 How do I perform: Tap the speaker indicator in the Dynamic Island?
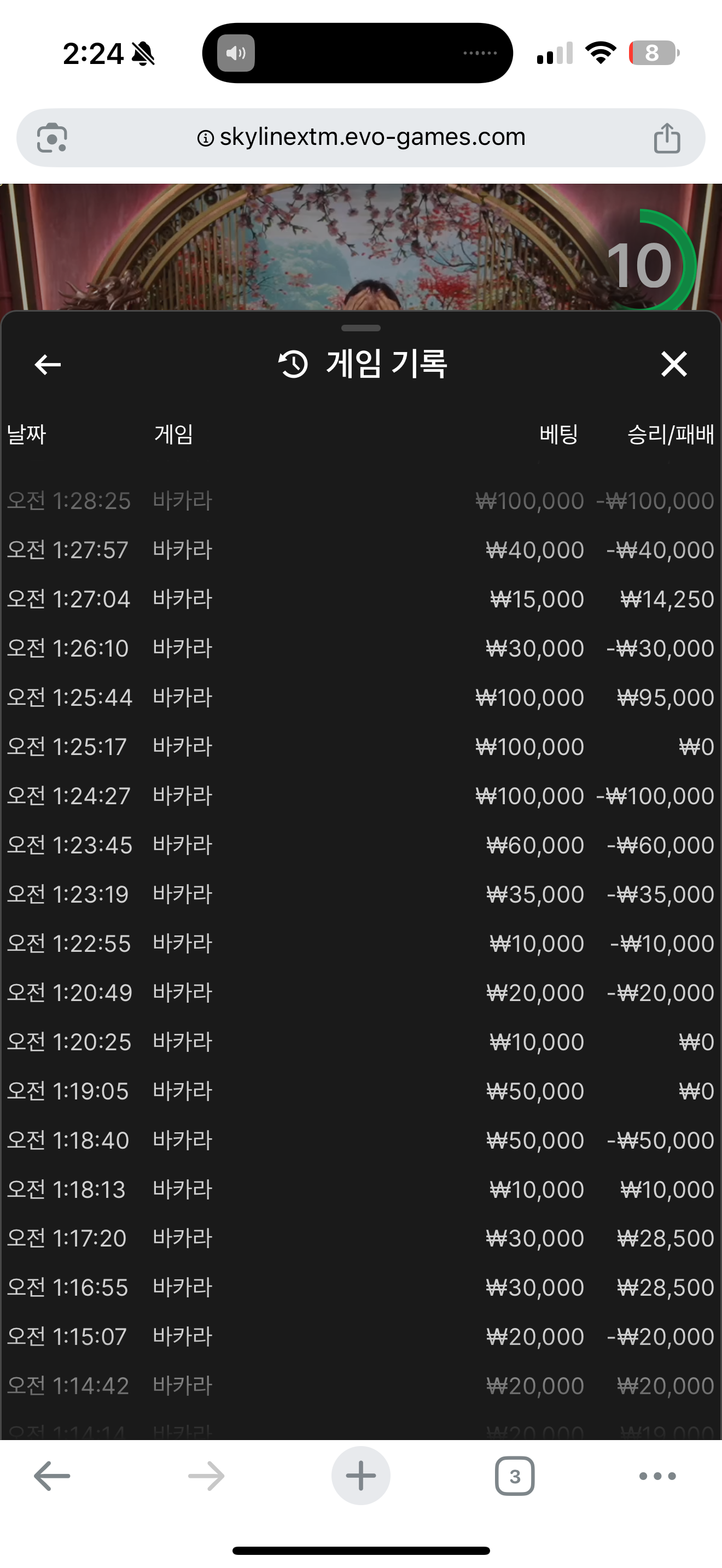[x=236, y=53]
